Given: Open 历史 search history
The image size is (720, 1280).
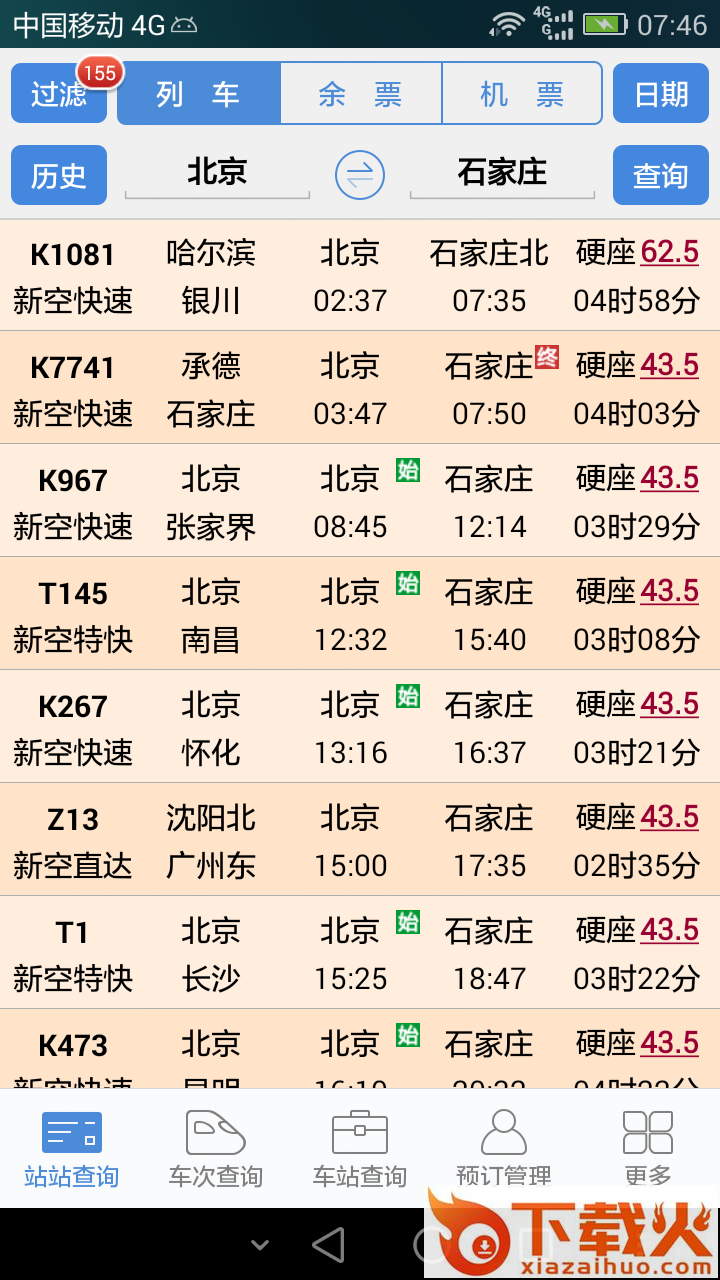Looking at the screenshot, I should [x=58, y=175].
